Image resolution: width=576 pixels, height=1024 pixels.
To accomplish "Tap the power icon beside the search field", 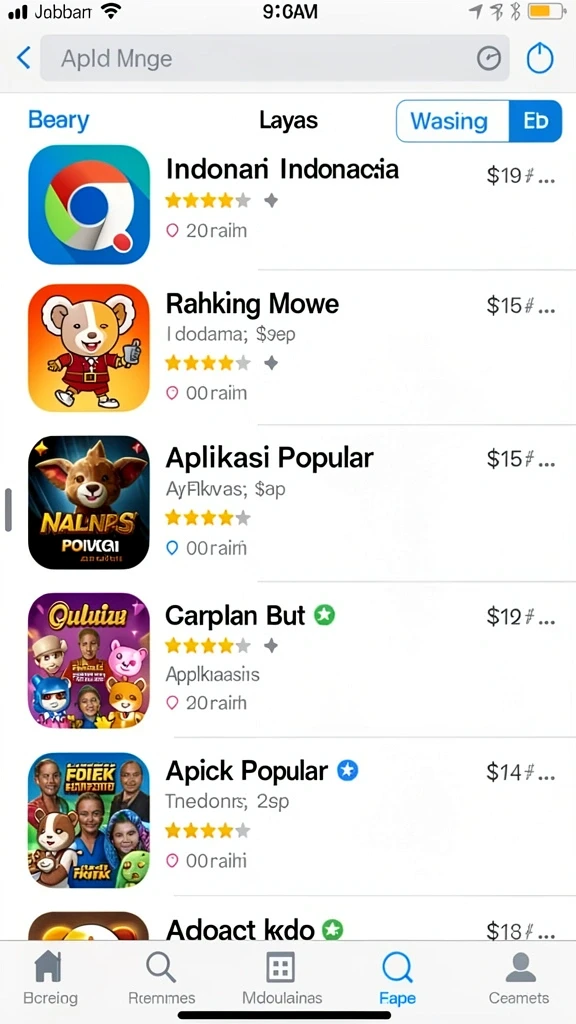I will (540, 59).
